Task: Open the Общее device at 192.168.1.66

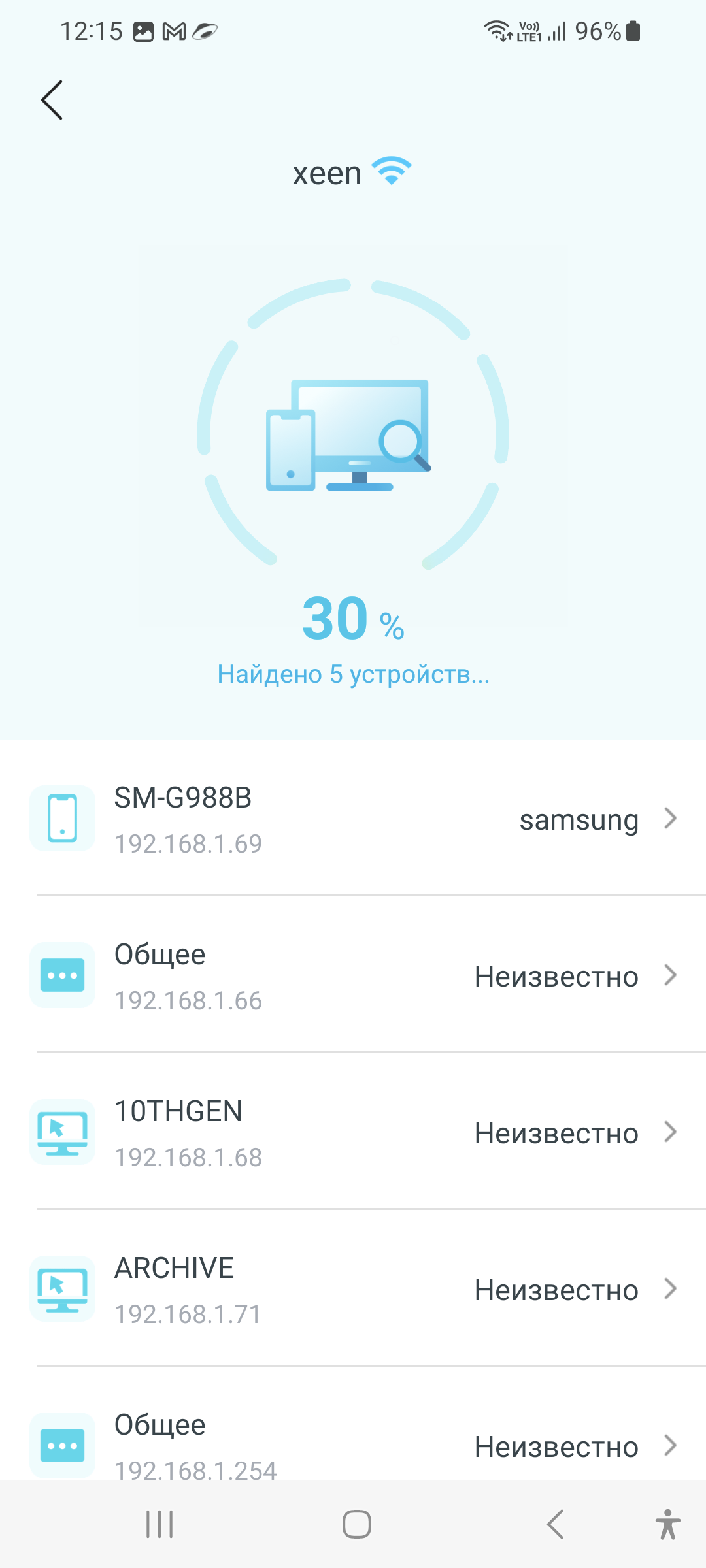Action: 353,975
